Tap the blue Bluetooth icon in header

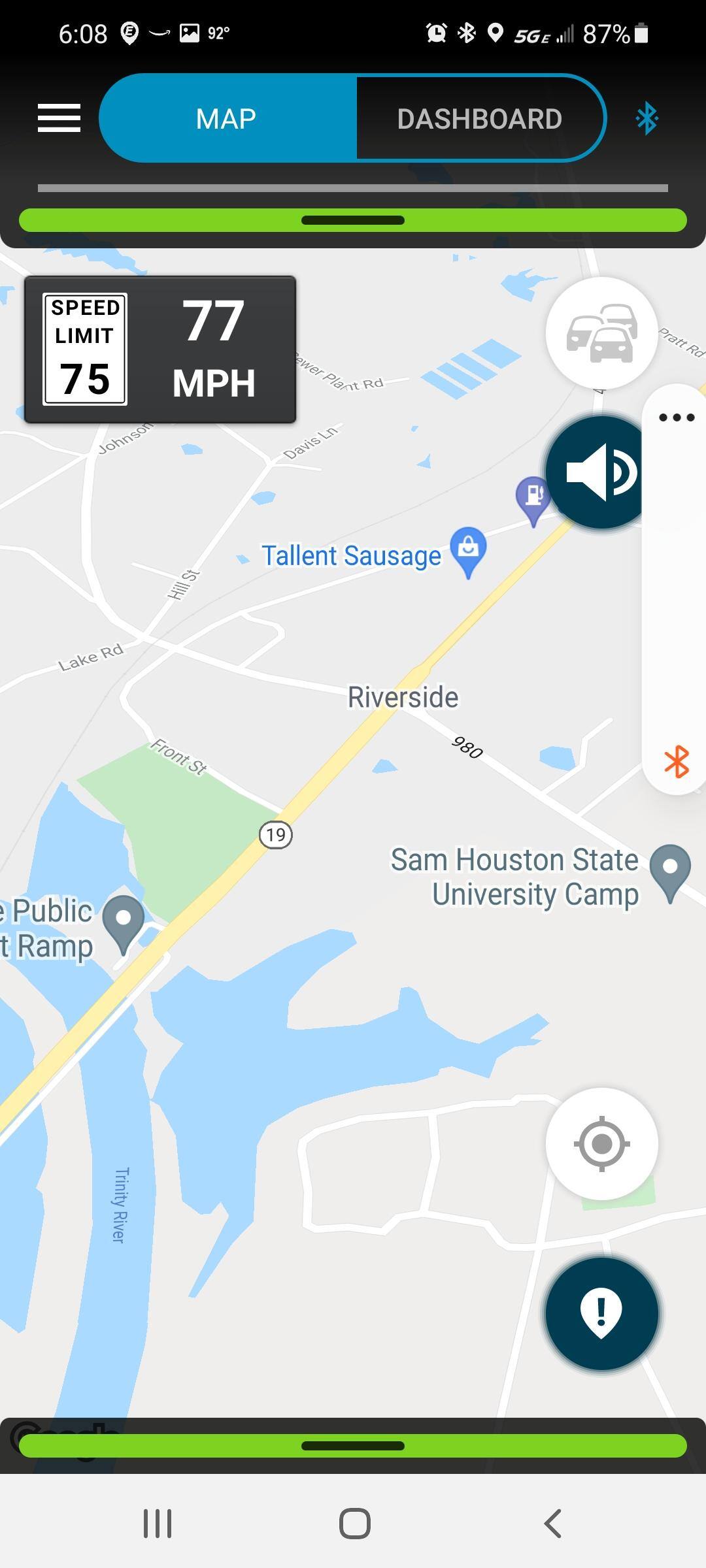pyautogui.click(x=647, y=118)
